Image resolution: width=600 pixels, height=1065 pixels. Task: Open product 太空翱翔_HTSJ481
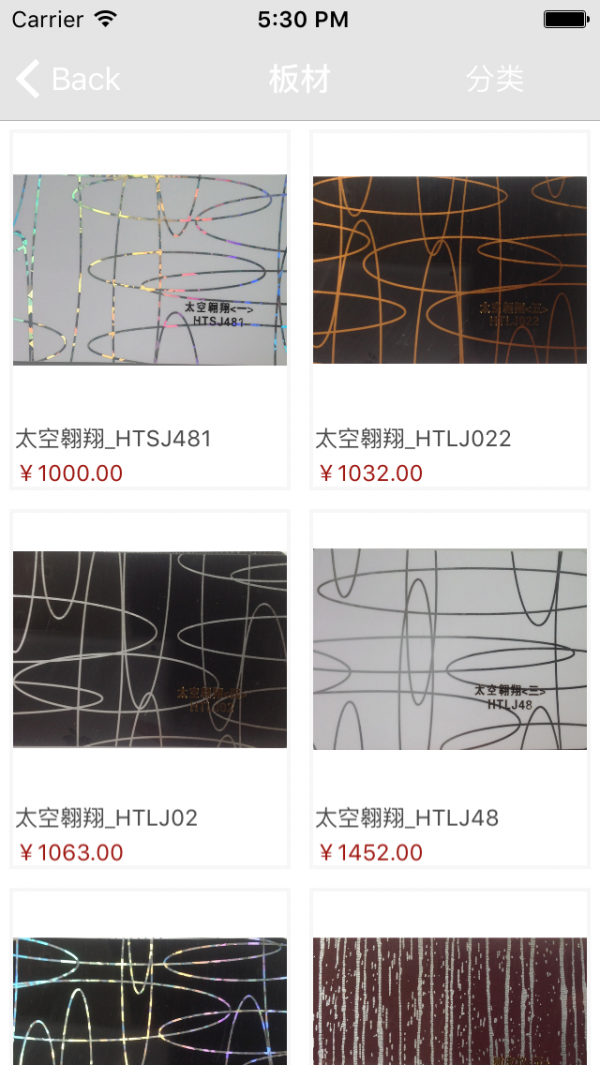150,310
